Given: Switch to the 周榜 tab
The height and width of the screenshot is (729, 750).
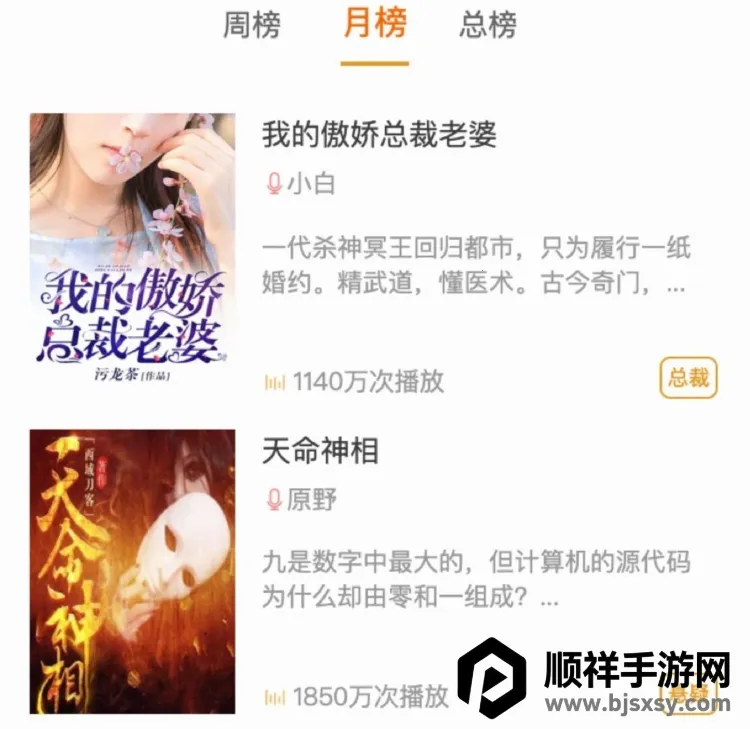Looking at the screenshot, I should click(251, 25).
